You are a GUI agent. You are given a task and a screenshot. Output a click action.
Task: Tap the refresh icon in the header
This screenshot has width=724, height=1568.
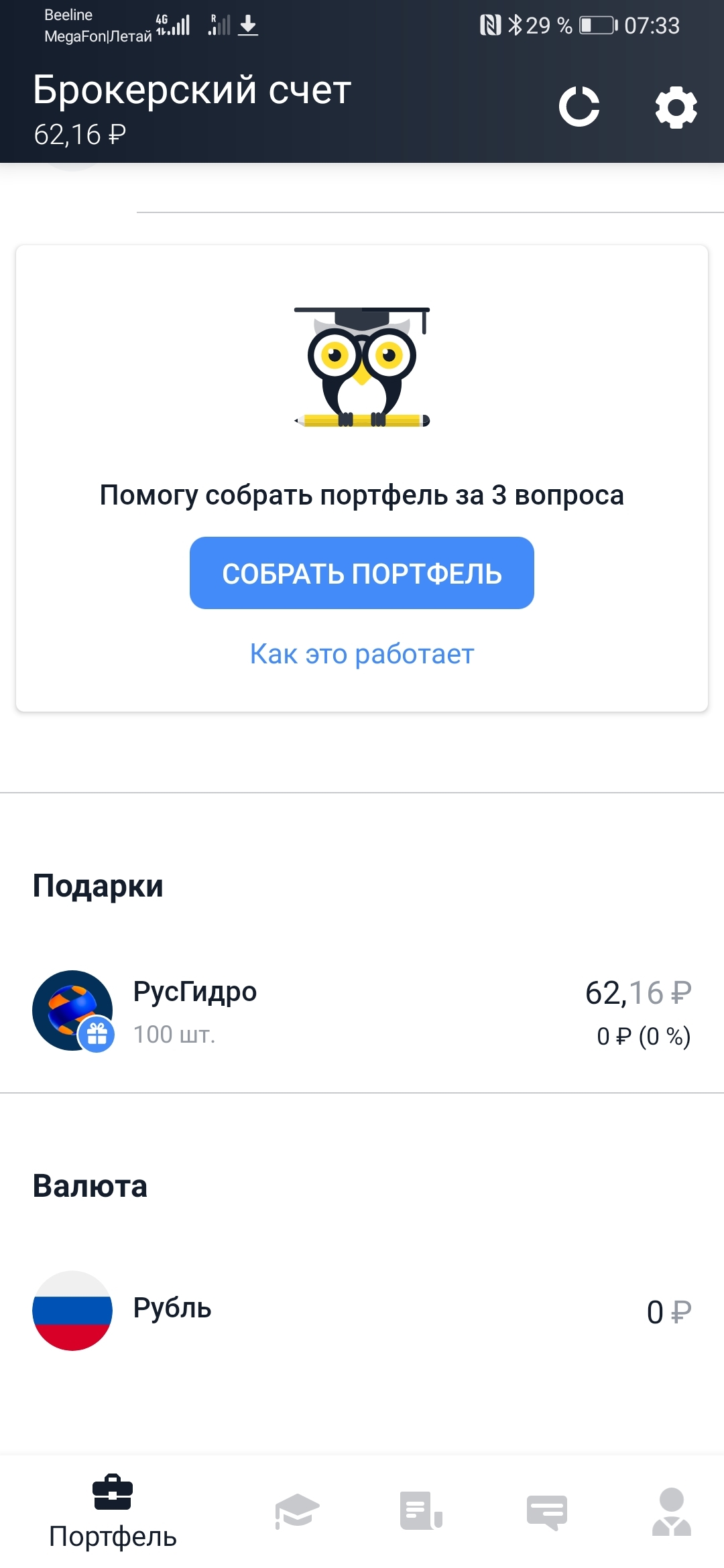tap(579, 107)
